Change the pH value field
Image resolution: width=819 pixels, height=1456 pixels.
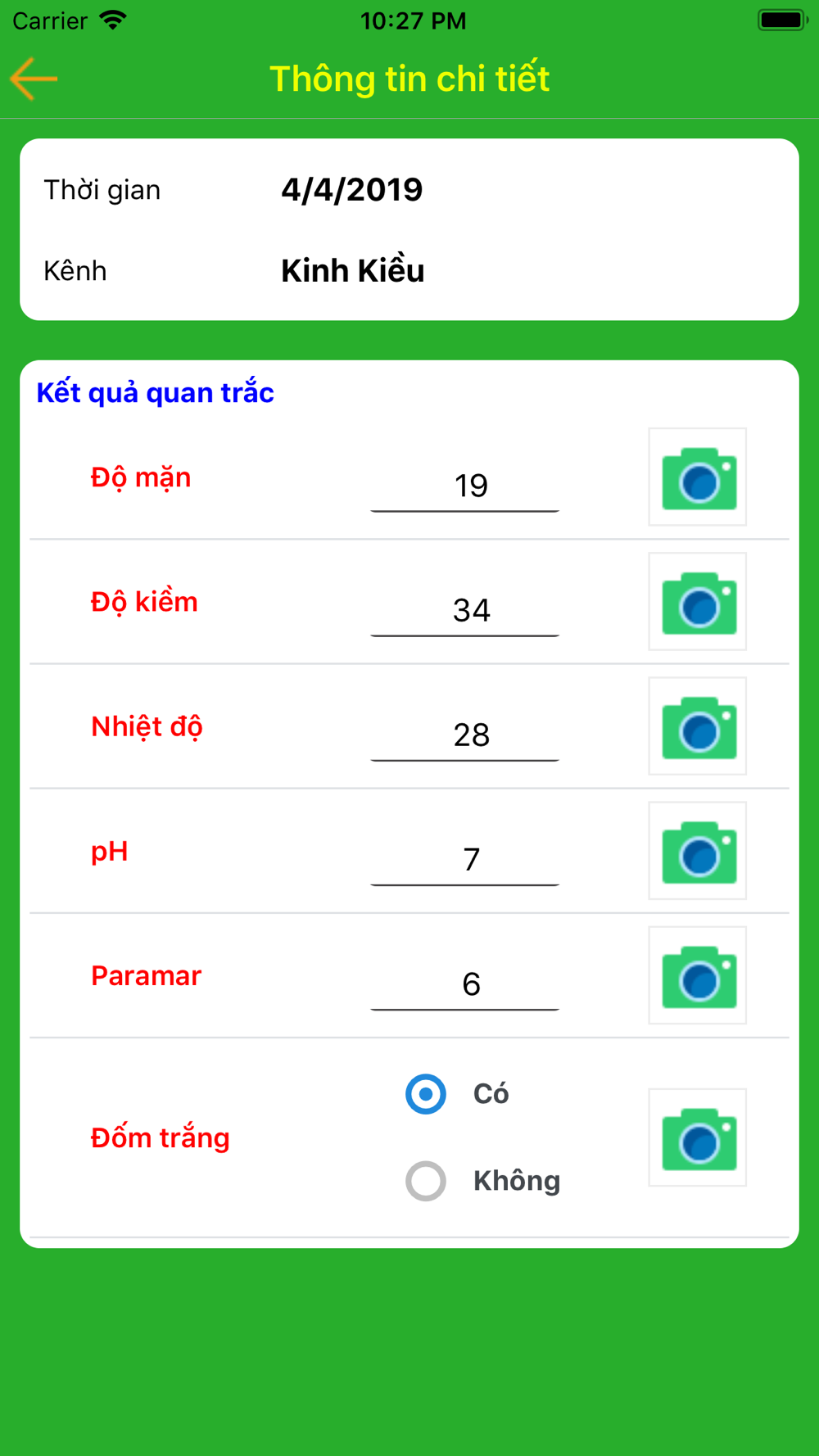(464, 860)
